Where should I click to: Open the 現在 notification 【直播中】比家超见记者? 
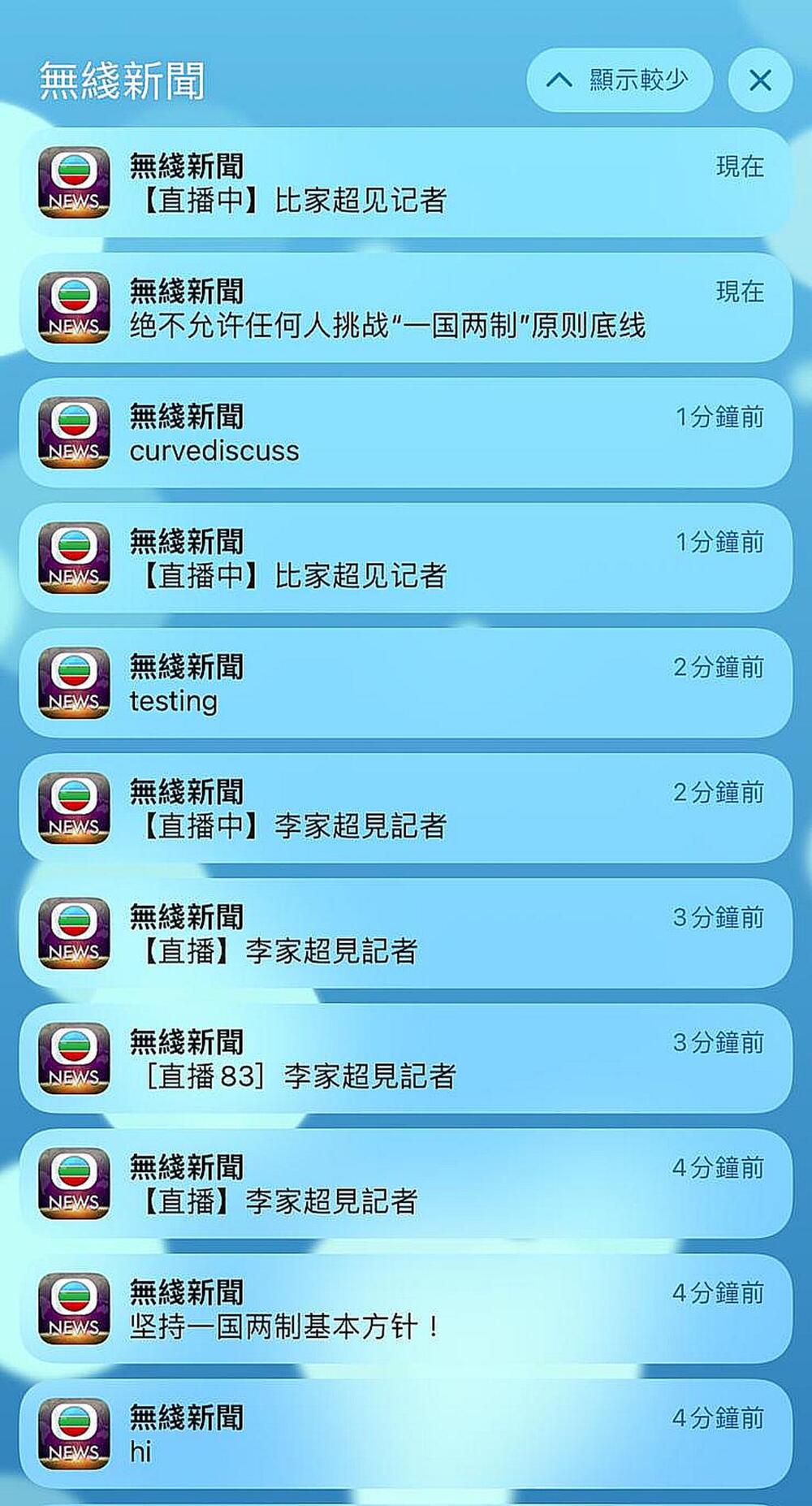(x=406, y=183)
